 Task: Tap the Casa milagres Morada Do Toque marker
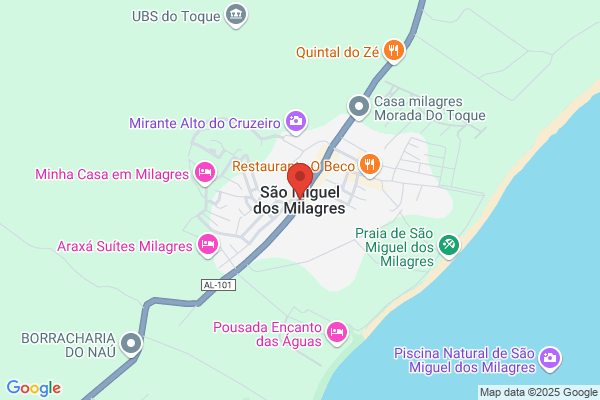click(359, 107)
